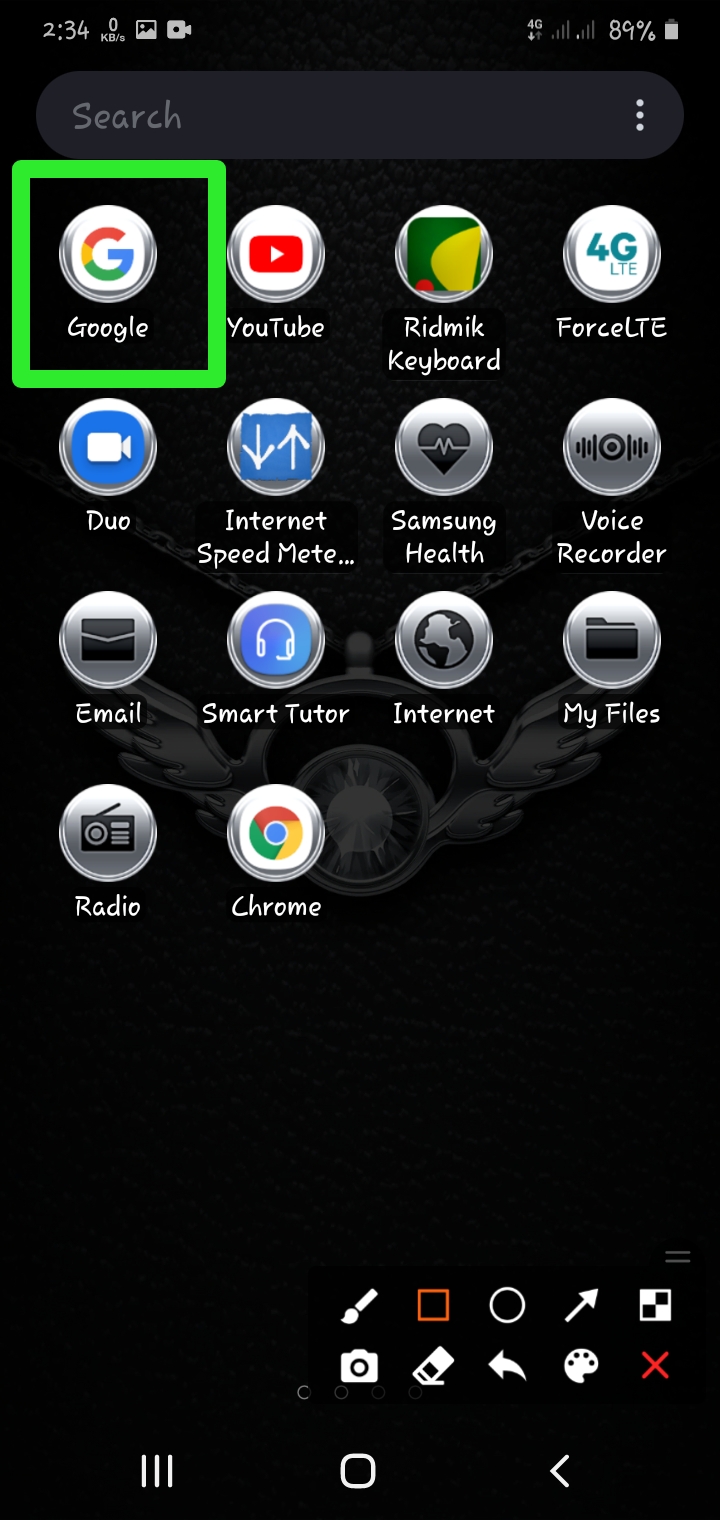Open the Email app

coord(108,641)
